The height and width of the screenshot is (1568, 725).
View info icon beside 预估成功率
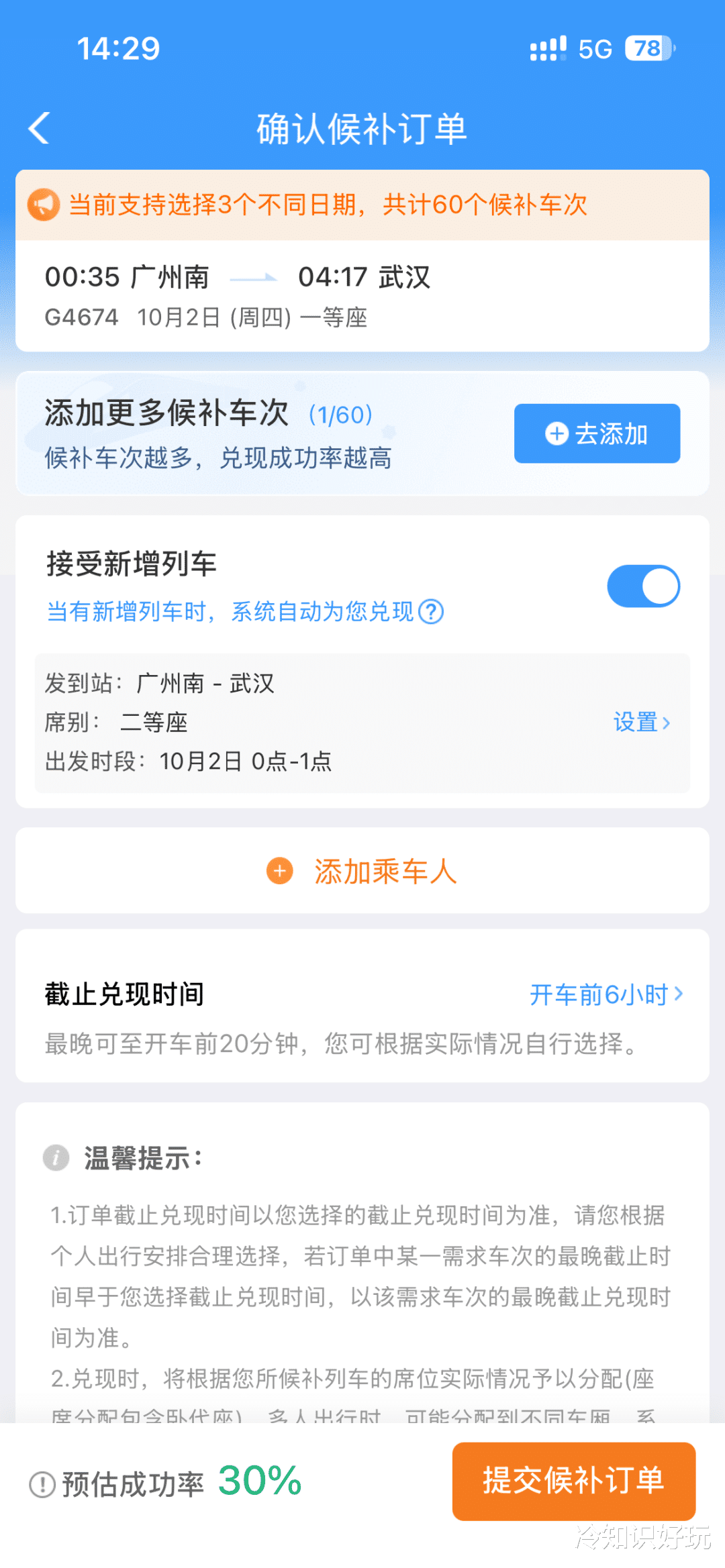42,1484
